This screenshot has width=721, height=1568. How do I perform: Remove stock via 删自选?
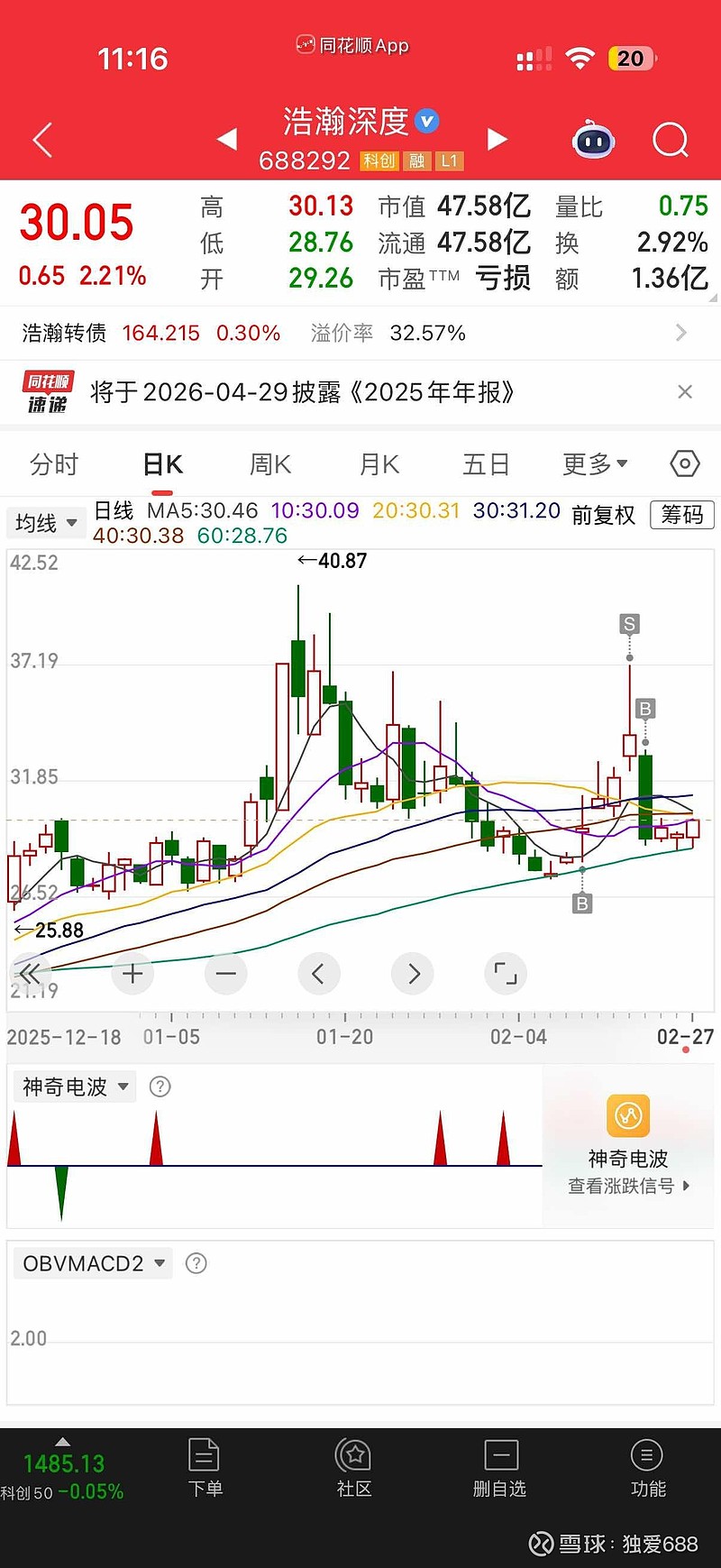500,1469
